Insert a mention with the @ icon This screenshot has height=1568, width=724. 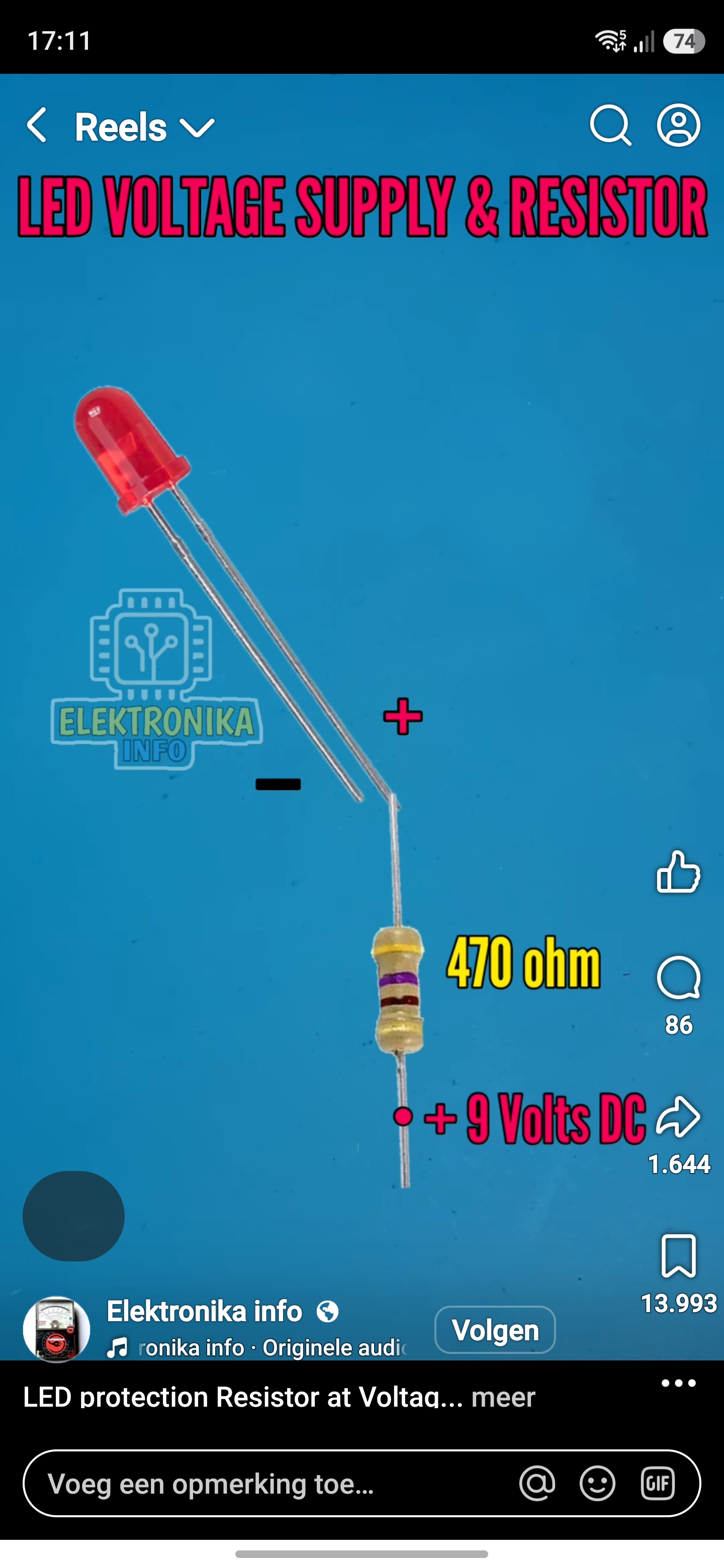(537, 1484)
